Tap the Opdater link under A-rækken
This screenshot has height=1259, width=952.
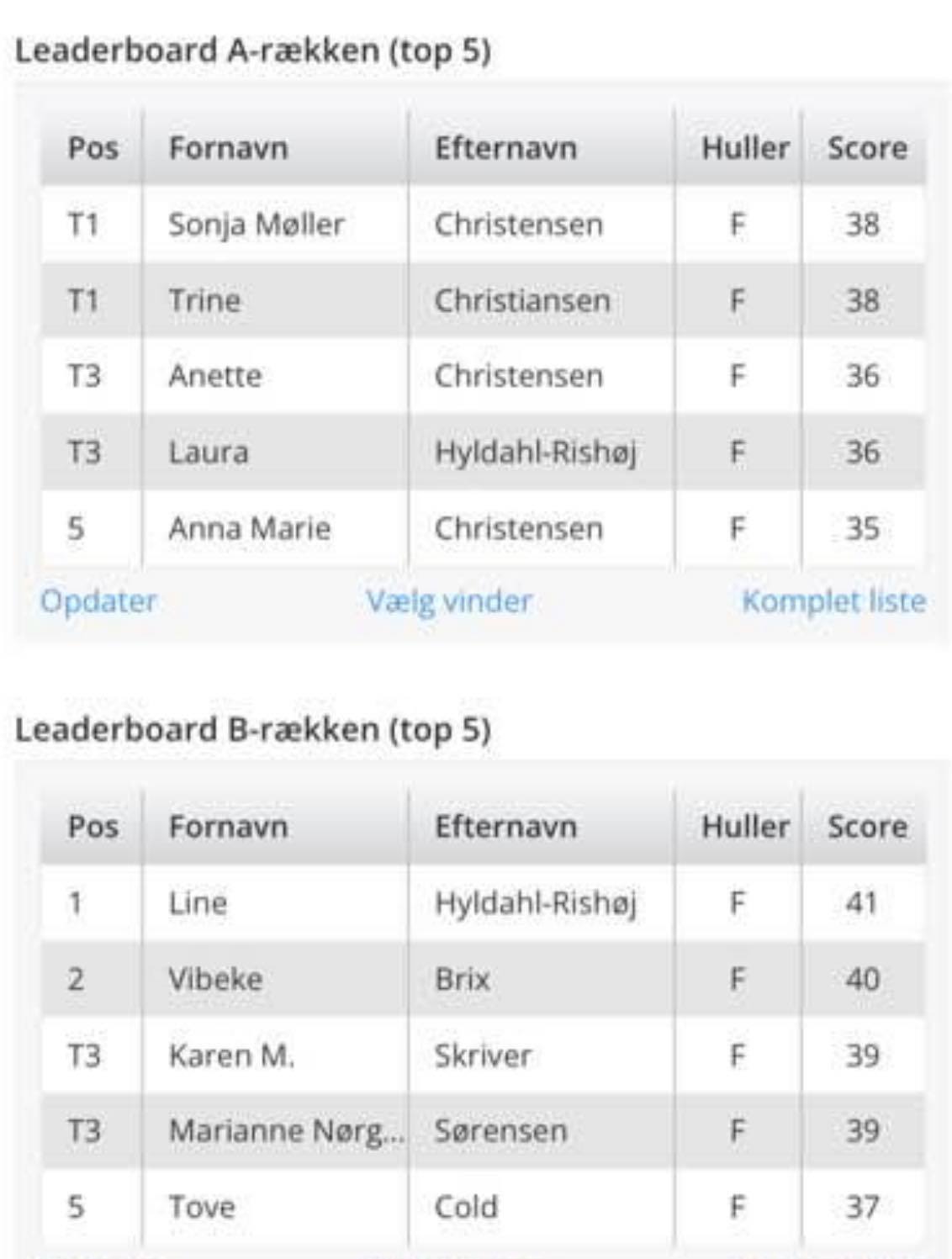[98, 601]
